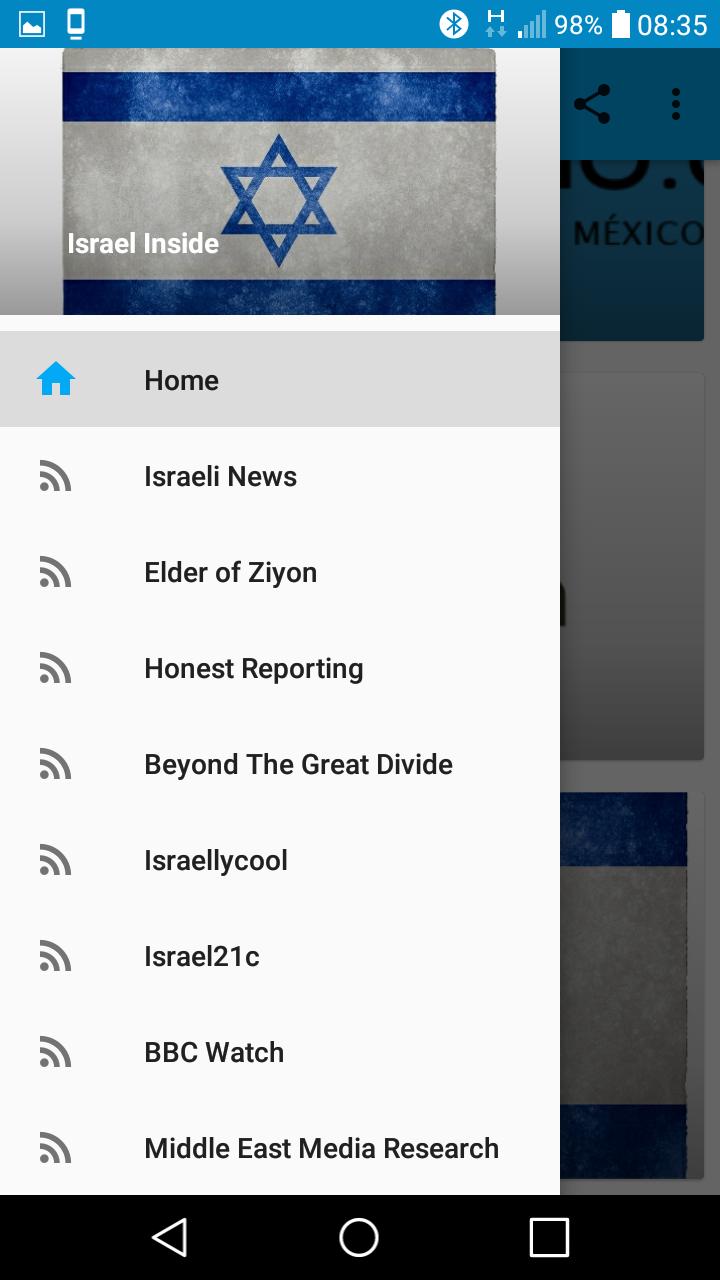Click the Elder of Ziyon entry
Image resolution: width=720 pixels, height=1280 pixels.
click(x=231, y=572)
